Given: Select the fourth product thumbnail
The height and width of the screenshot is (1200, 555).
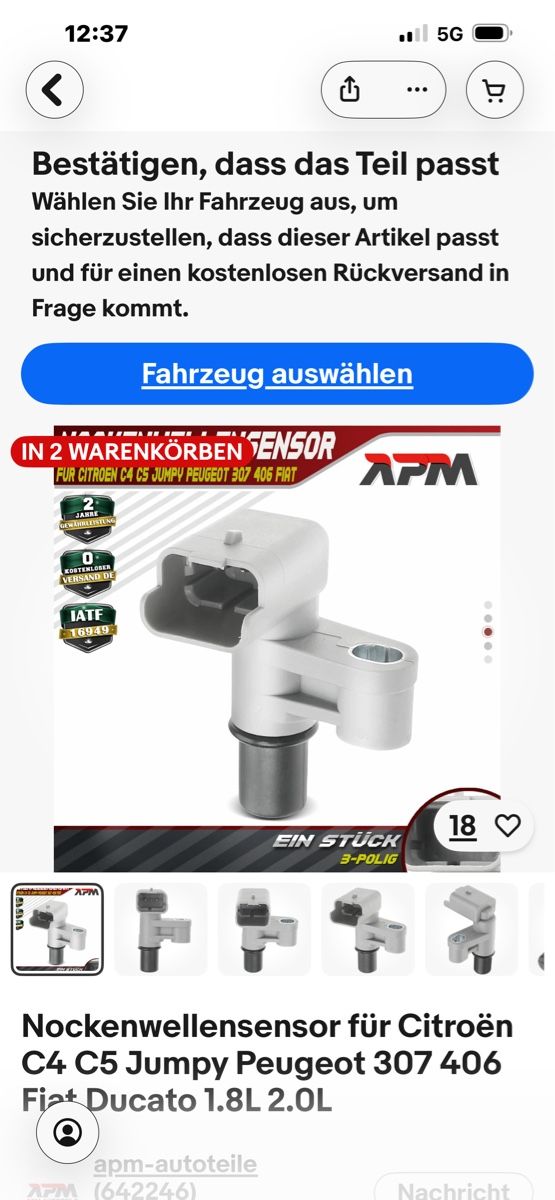Looking at the screenshot, I should point(368,928).
